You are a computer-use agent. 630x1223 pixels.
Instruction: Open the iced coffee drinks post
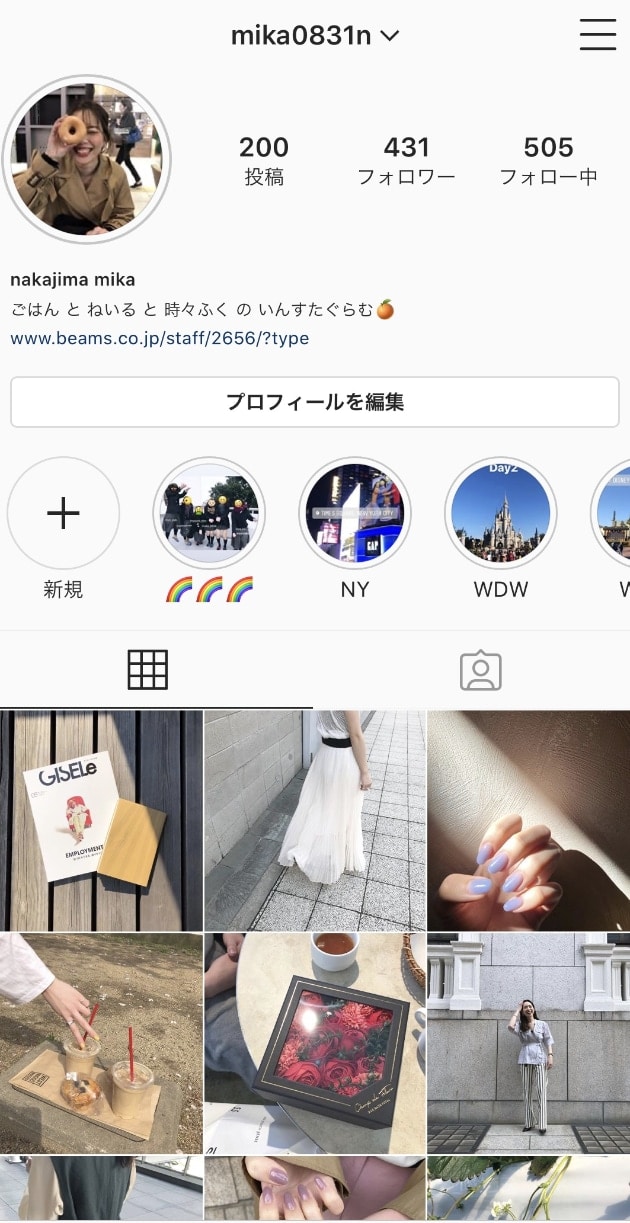coord(101,1042)
